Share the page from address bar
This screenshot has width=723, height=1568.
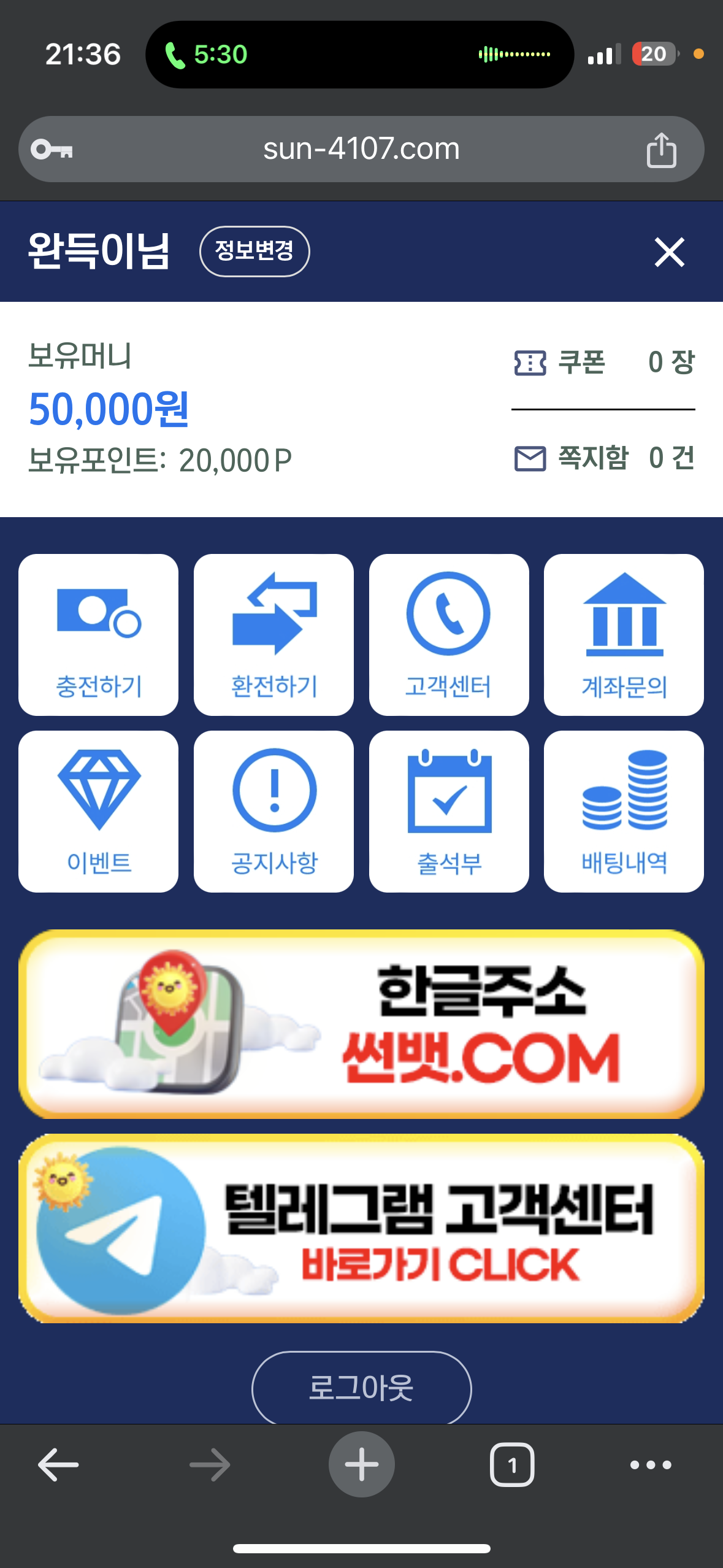(661, 150)
